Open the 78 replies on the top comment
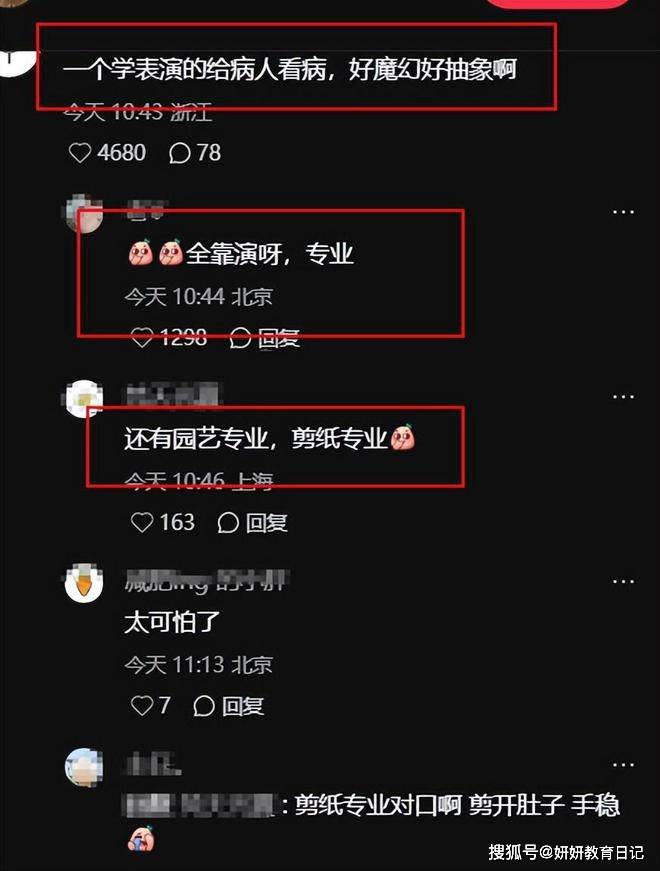 [x=180, y=153]
